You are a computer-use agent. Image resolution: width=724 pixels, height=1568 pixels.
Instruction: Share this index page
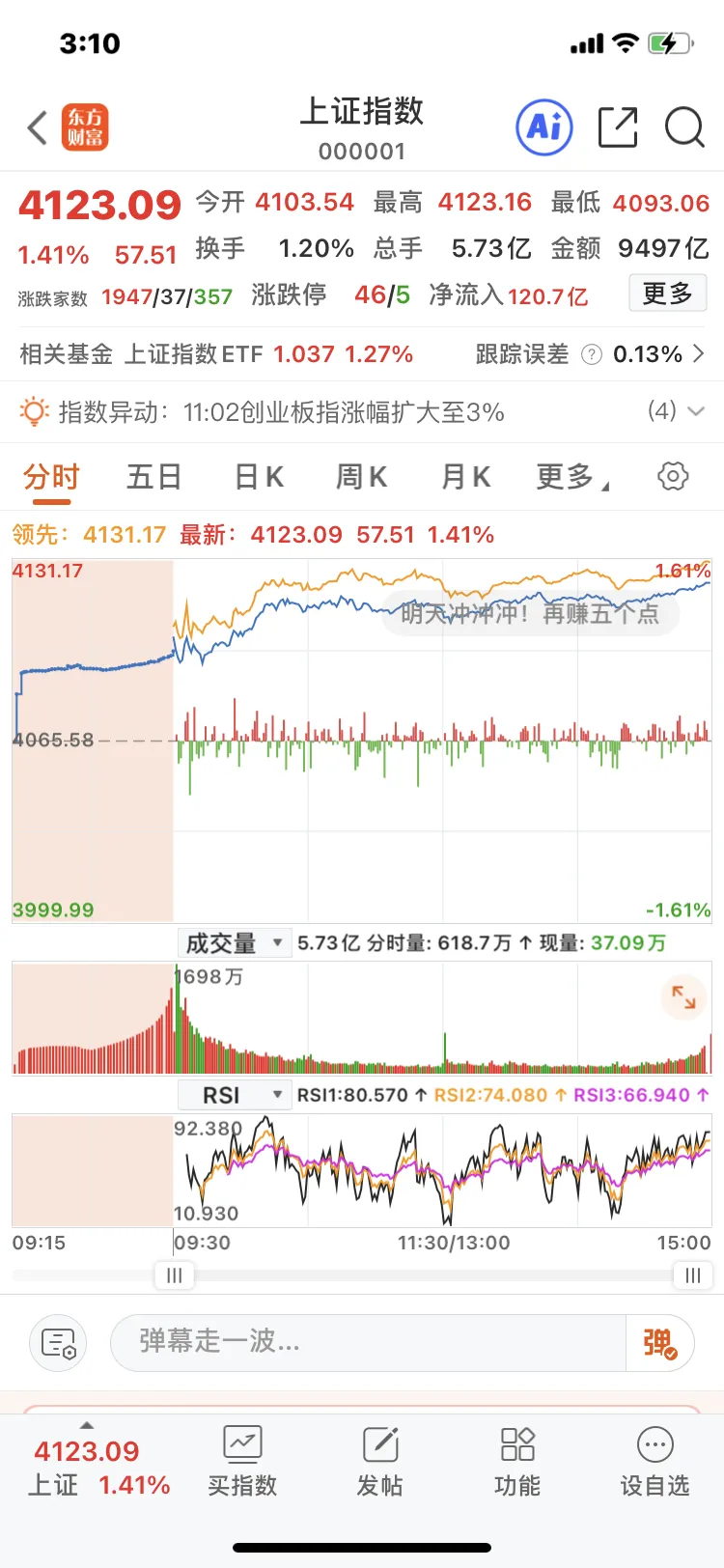click(x=618, y=127)
